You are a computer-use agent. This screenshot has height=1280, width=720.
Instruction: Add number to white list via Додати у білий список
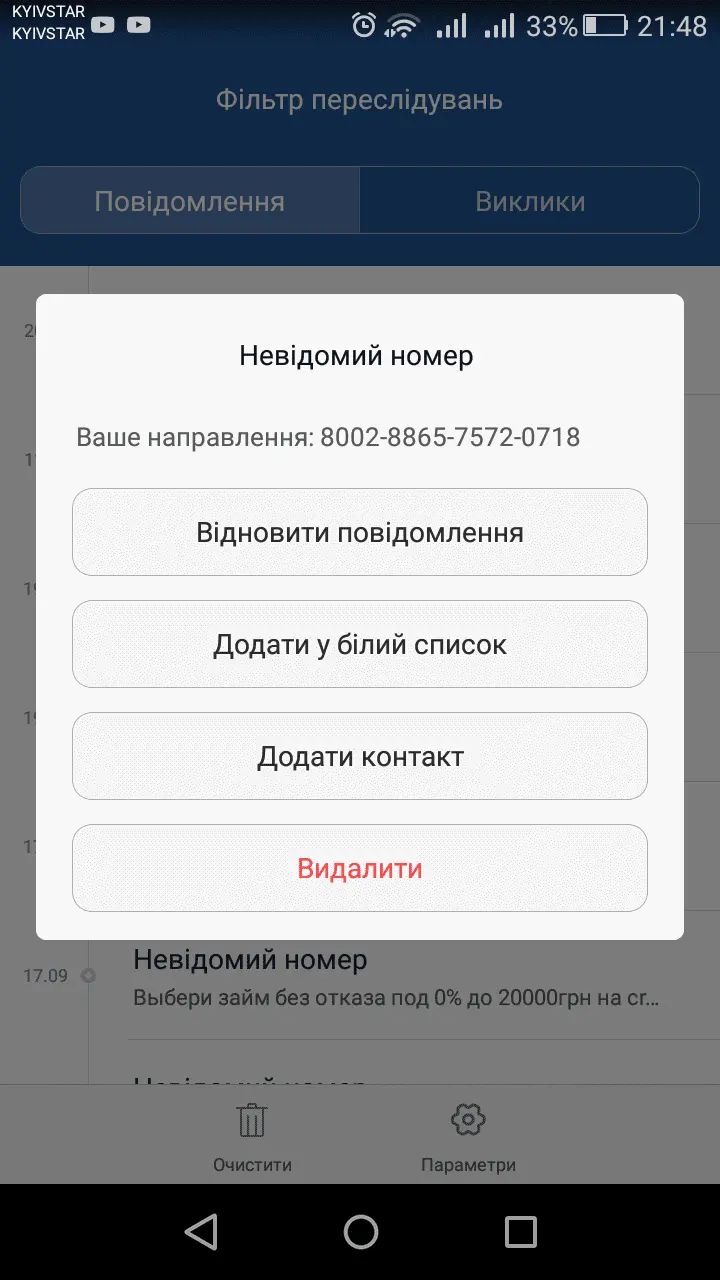(360, 643)
